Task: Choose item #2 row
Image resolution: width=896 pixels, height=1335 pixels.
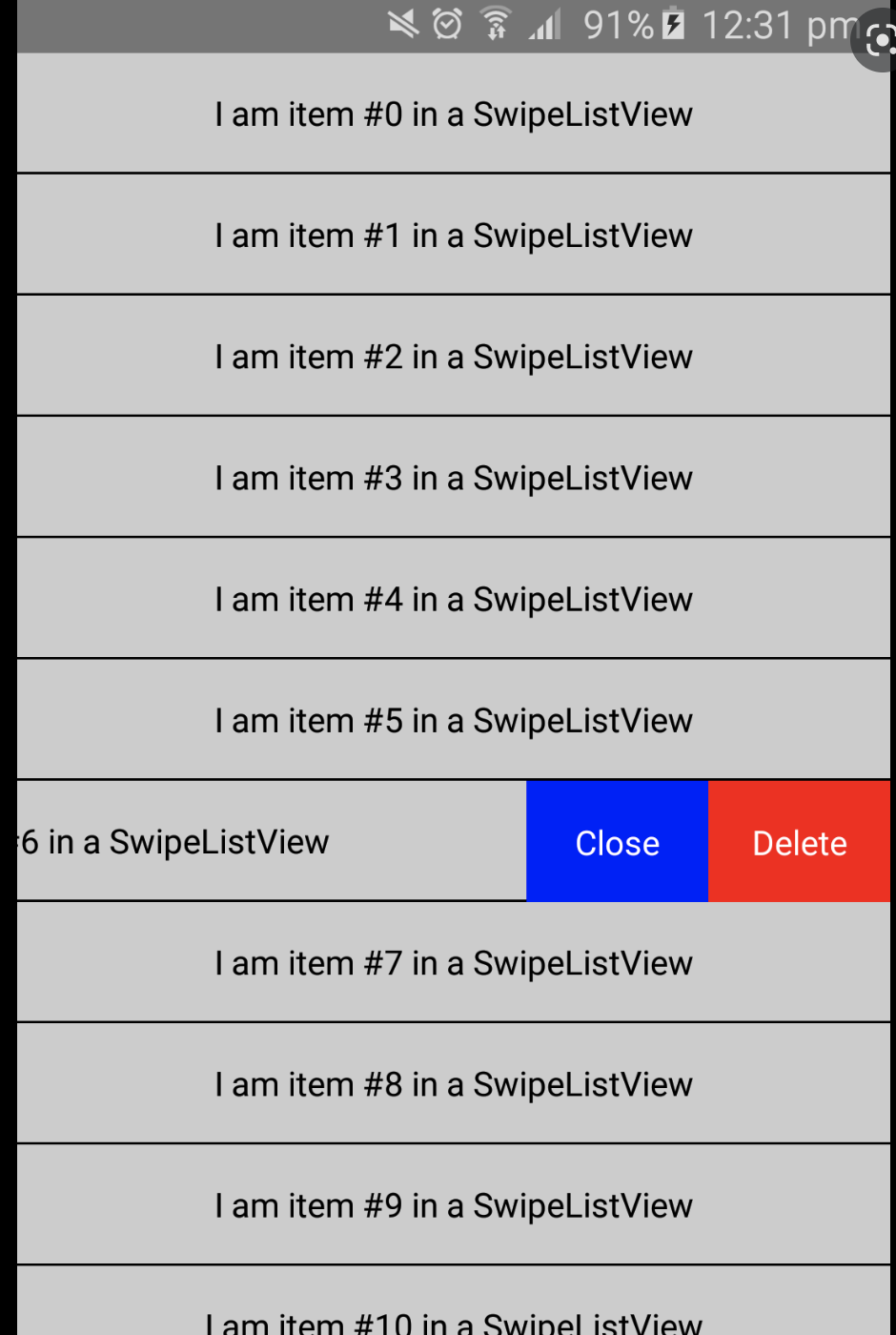Action: pos(454,357)
